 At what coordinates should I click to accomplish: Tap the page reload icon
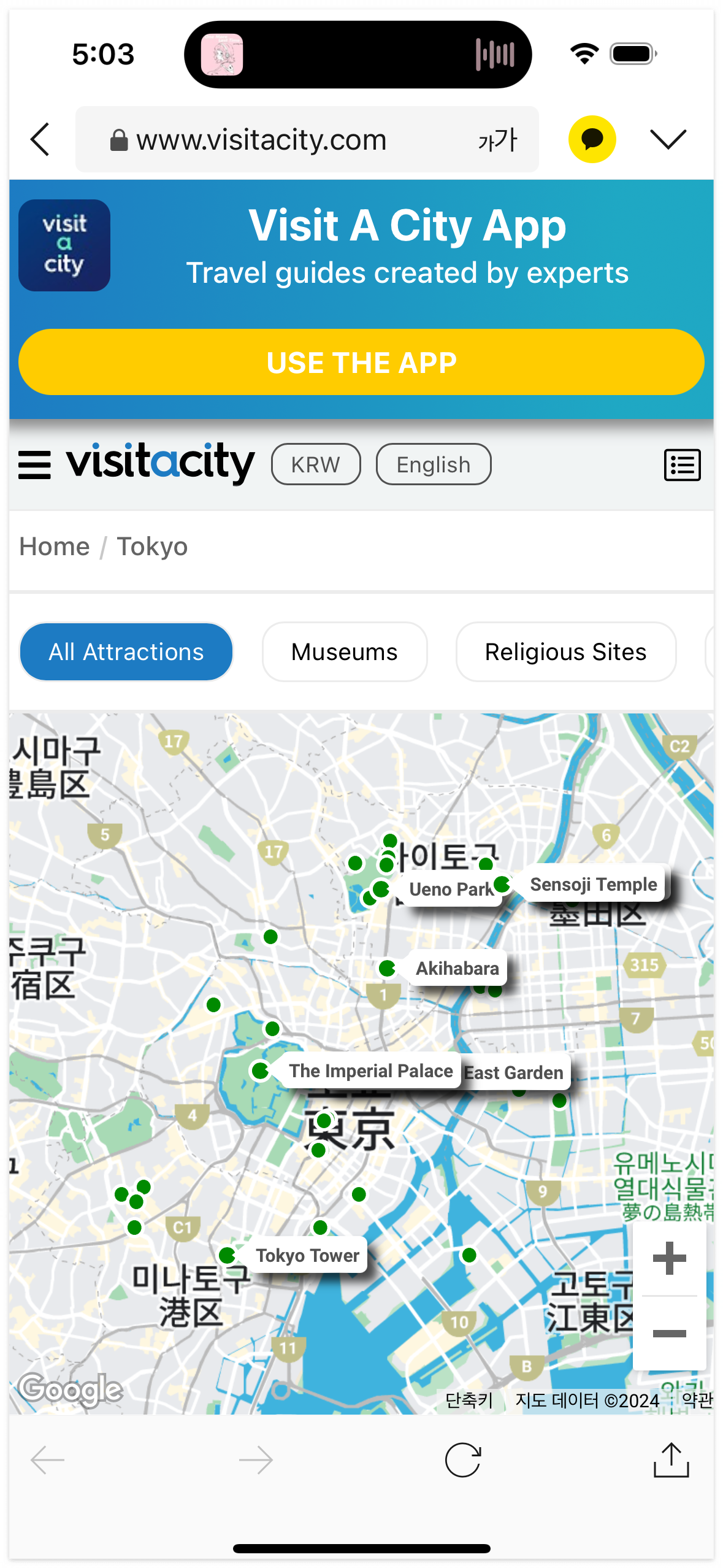click(463, 1459)
